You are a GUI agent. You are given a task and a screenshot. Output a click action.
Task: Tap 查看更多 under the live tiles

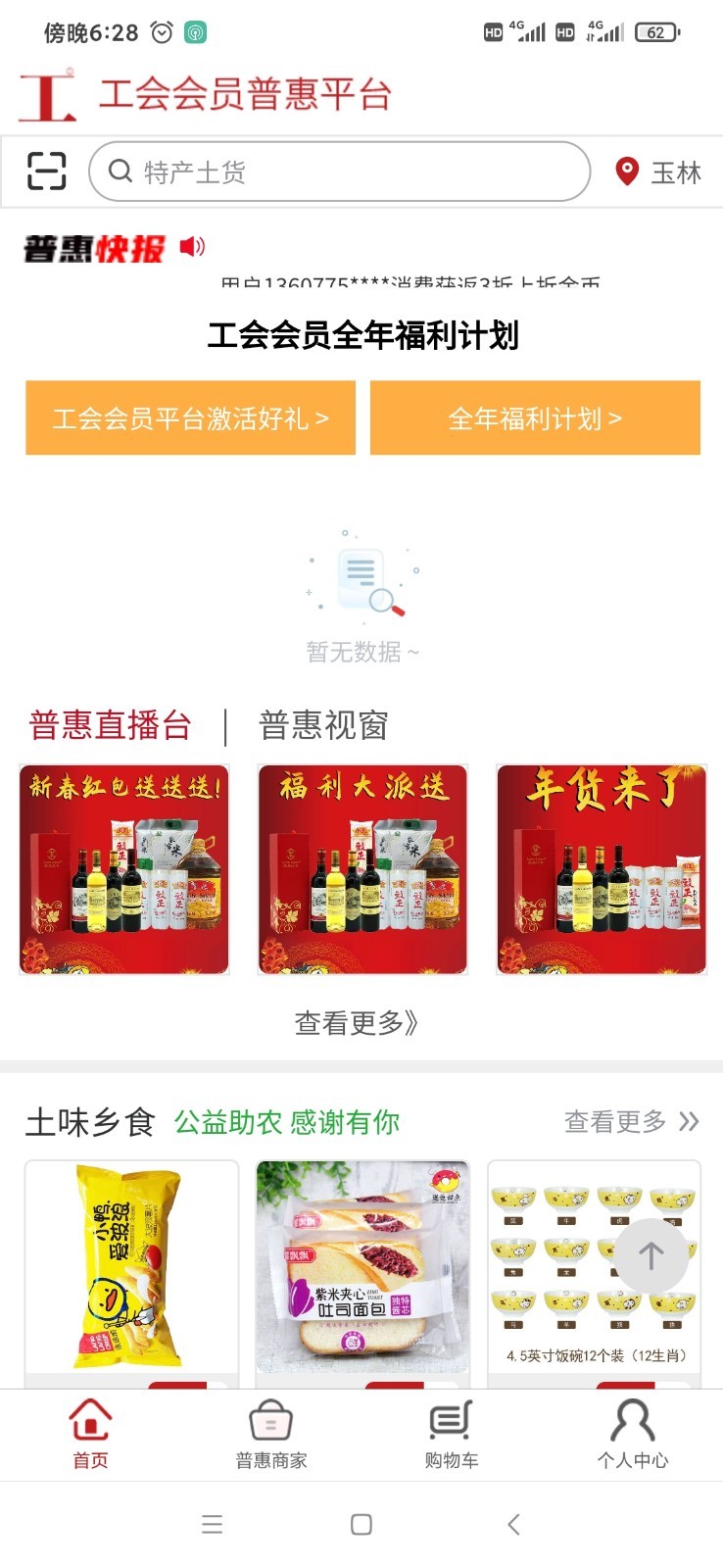tap(357, 1023)
